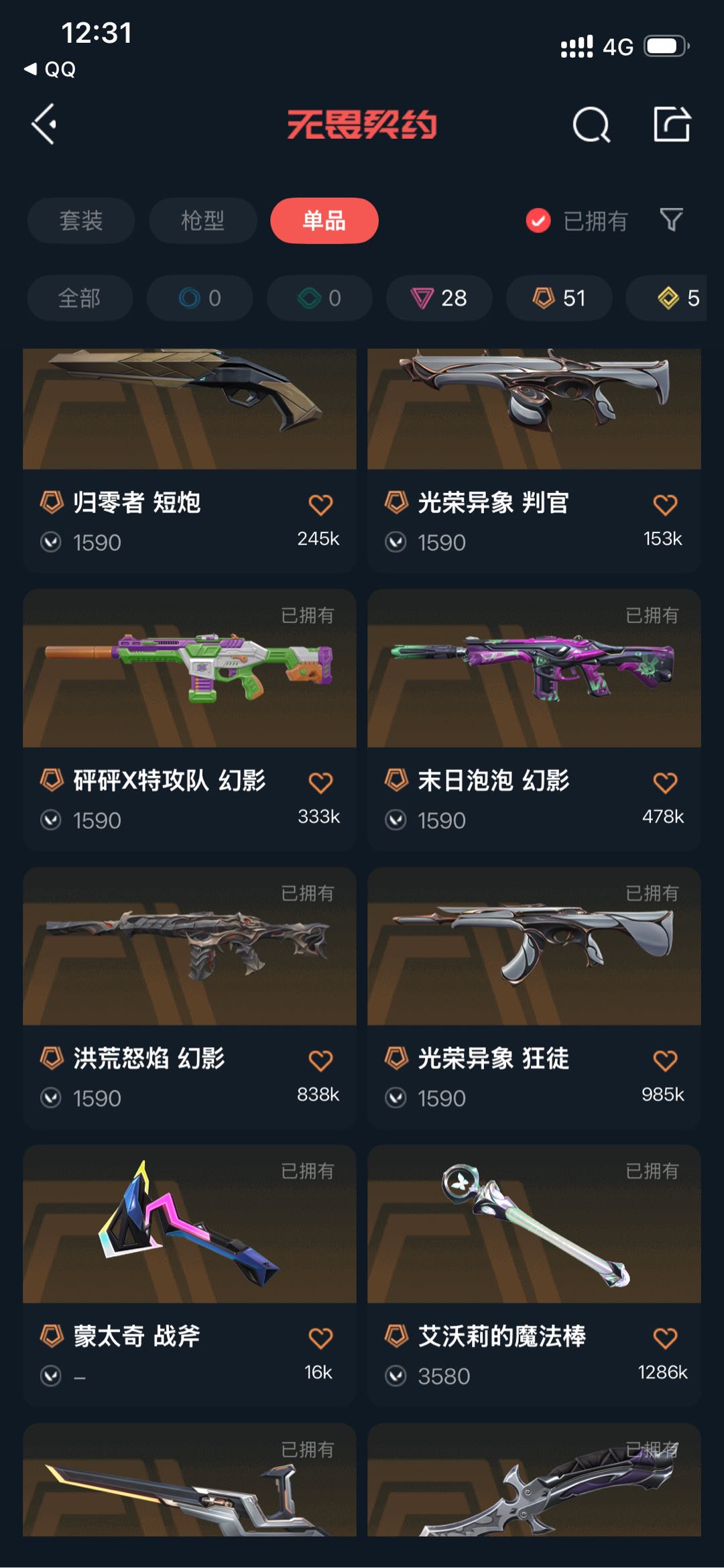Open the 洪荒怒焰 幻影 skin card
The width and height of the screenshot is (724, 1568).
click(x=190, y=998)
